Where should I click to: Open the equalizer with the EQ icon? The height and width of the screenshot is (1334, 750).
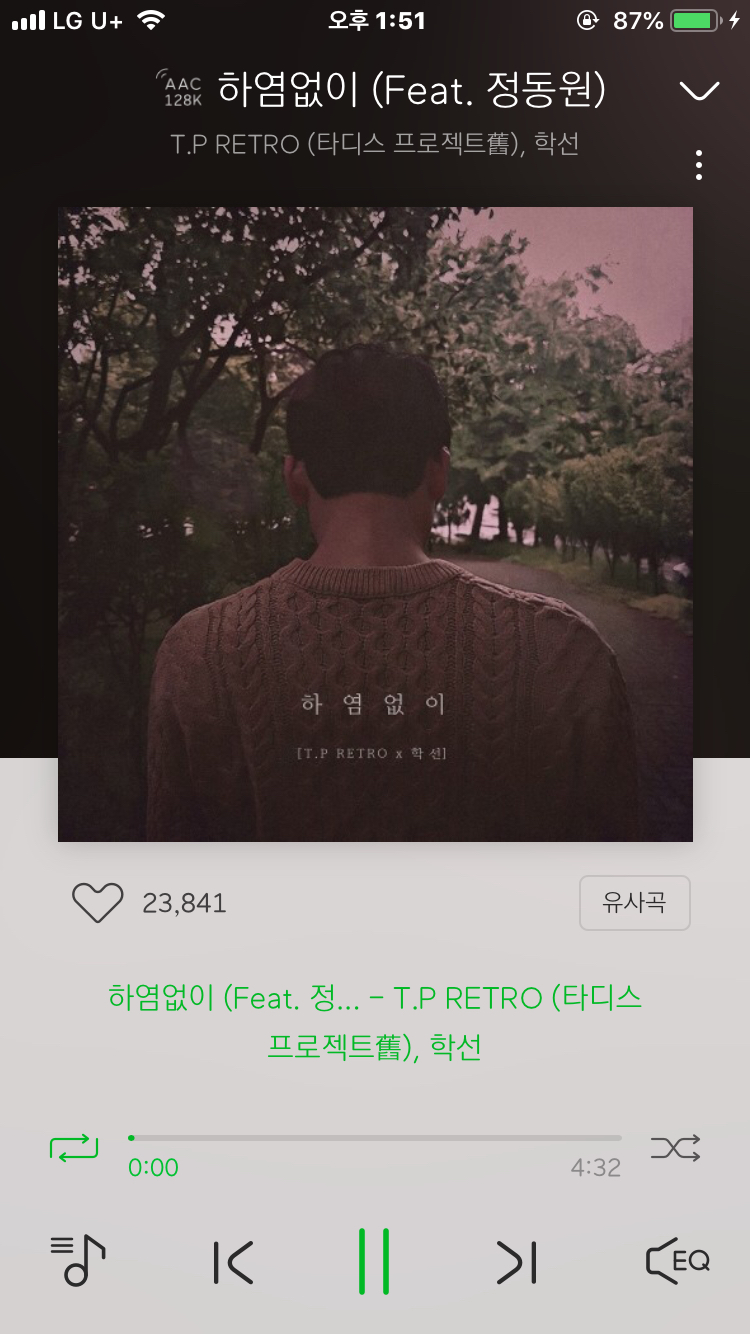tap(674, 1261)
